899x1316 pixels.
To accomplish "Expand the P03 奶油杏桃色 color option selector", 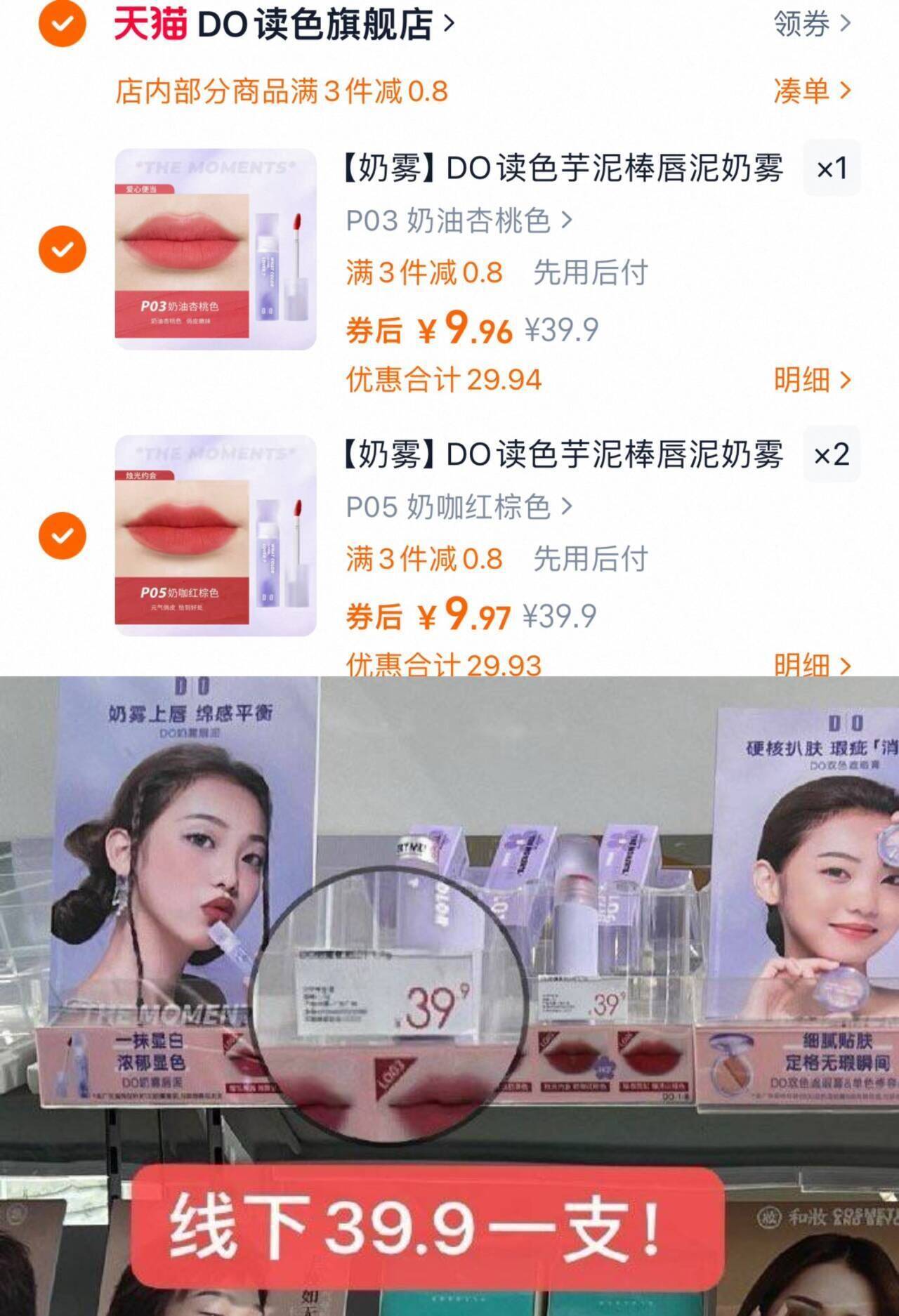I will click(458, 219).
